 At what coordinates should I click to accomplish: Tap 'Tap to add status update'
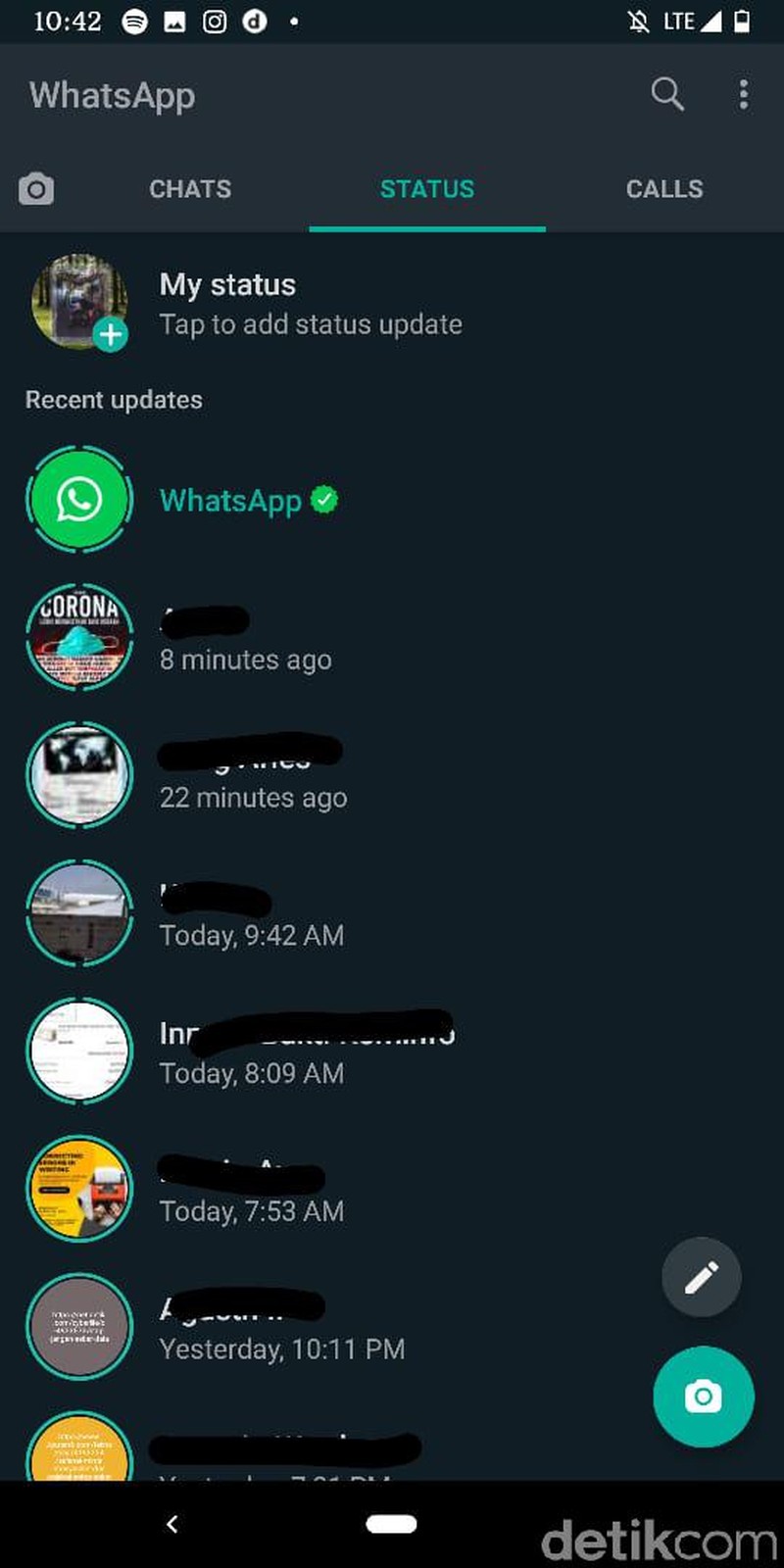pyautogui.click(x=312, y=323)
